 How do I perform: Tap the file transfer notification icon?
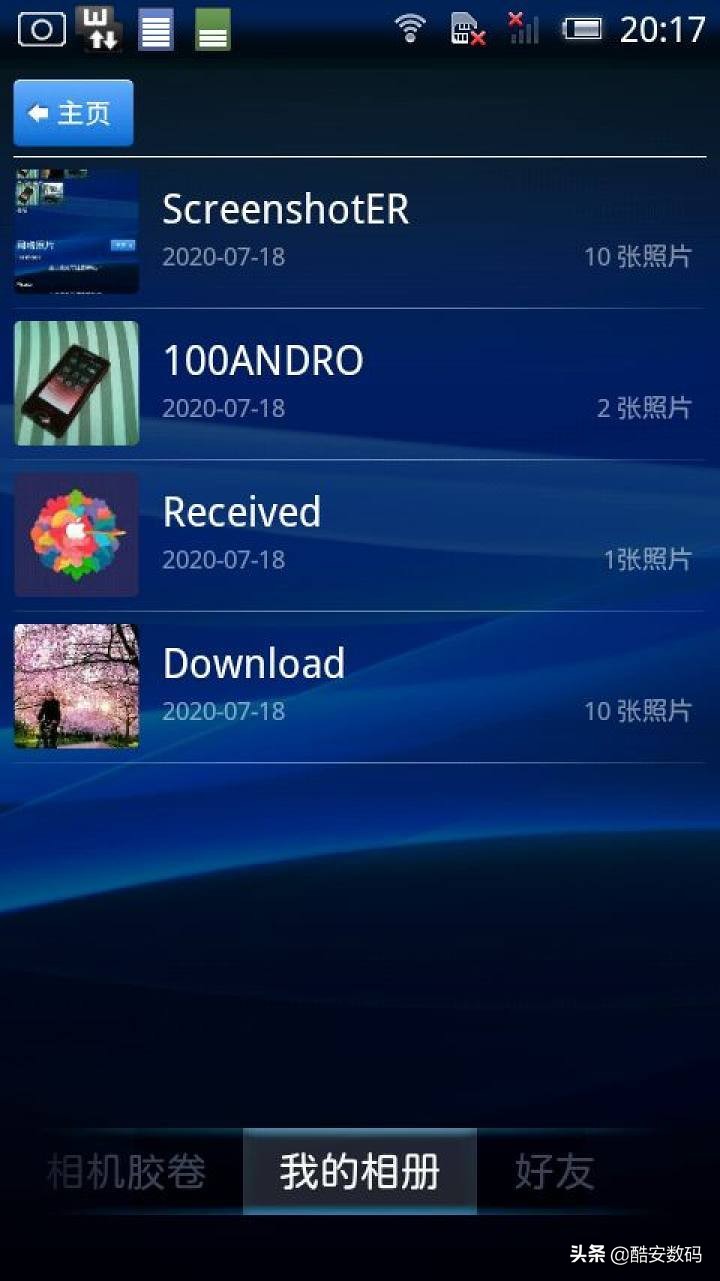(x=98, y=28)
